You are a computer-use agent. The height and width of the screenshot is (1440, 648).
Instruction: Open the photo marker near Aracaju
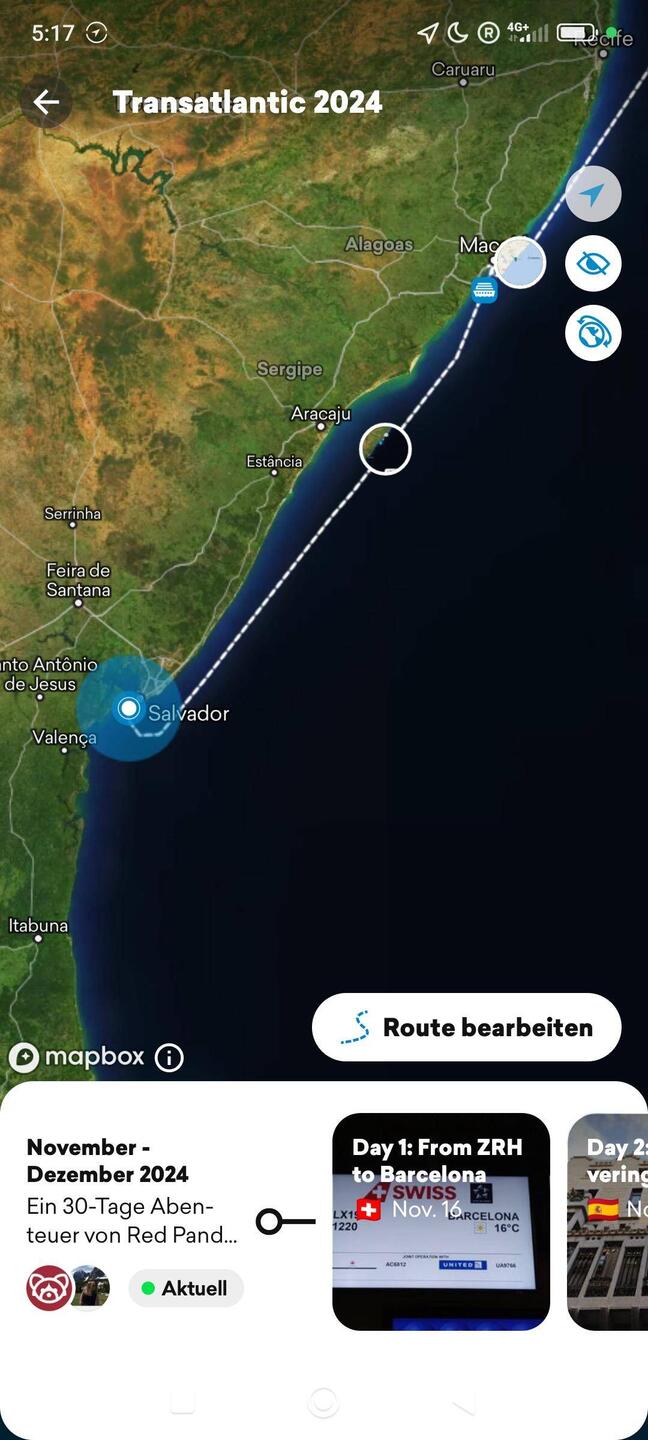pyautogui.click(x=385, y=448)
